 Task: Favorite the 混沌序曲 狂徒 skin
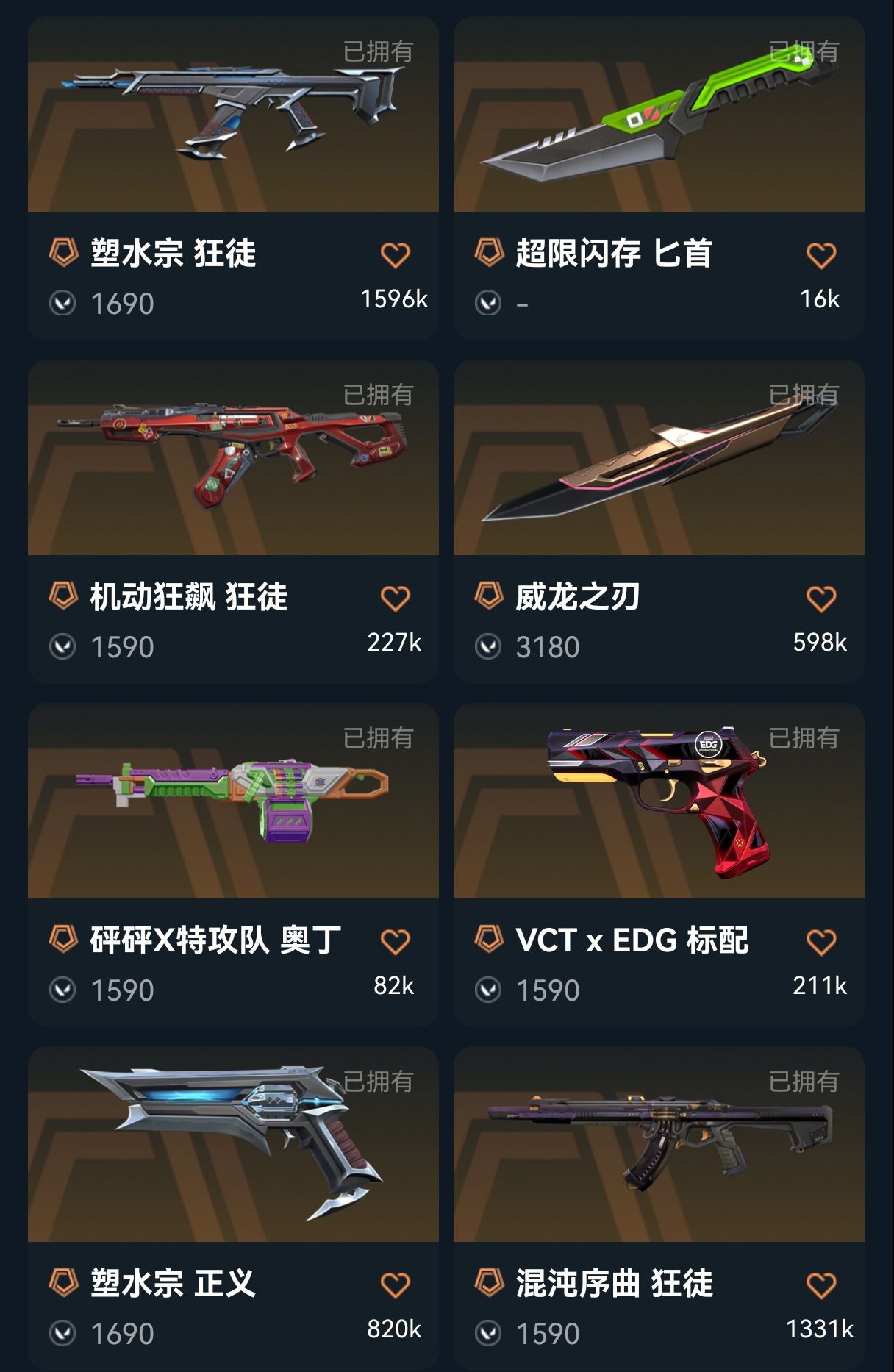click(820, 1285)
